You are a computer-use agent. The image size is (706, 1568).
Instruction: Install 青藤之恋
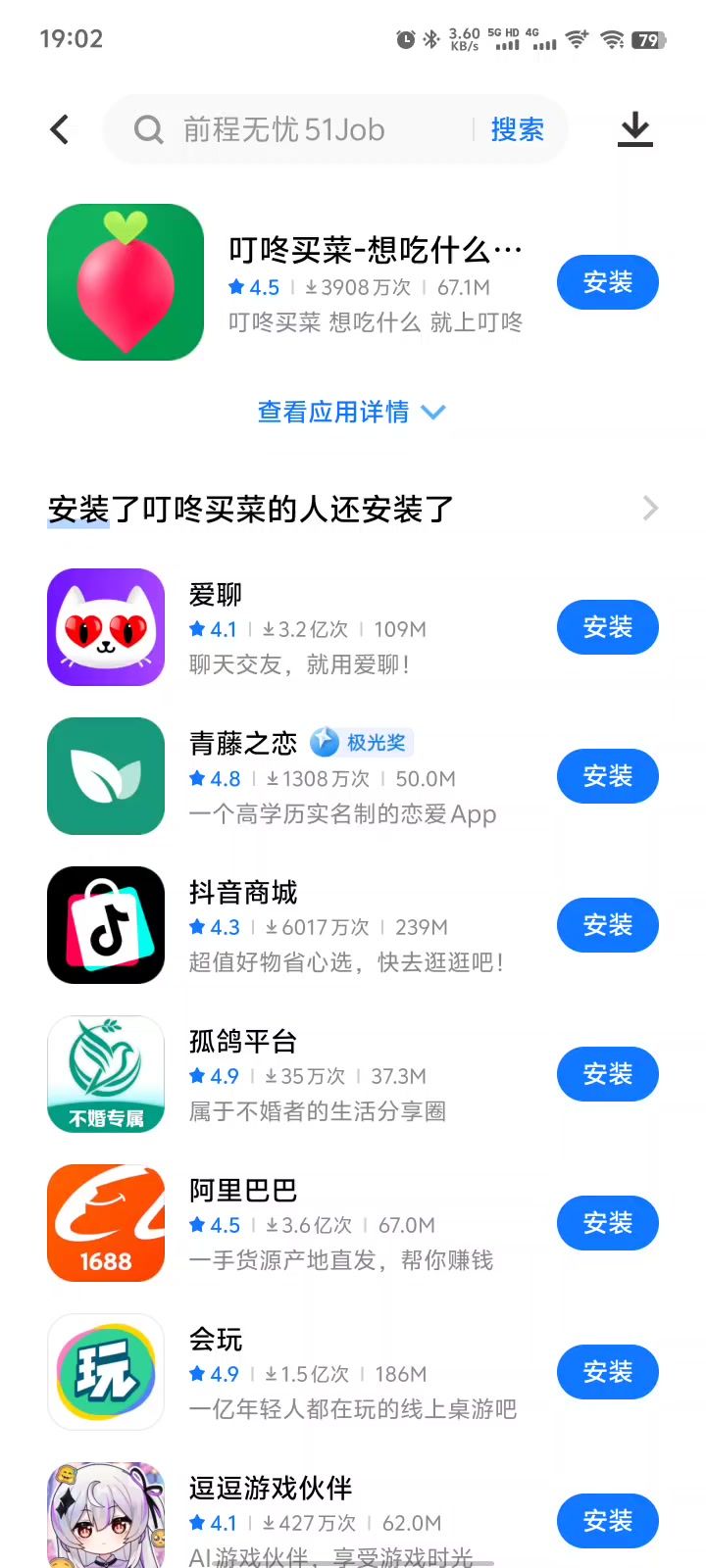(607, 776)
